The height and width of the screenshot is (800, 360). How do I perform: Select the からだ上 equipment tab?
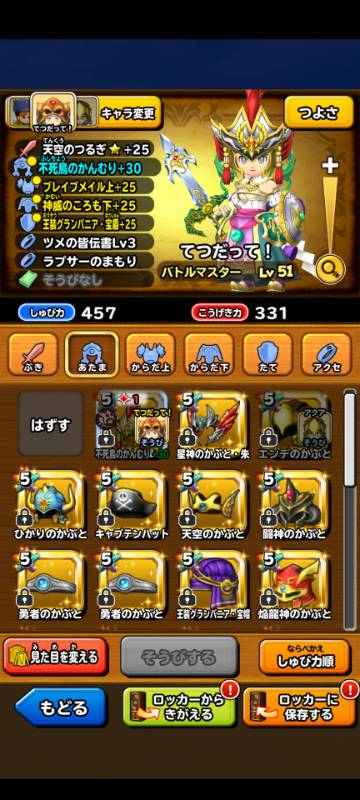tap(150, 355)
